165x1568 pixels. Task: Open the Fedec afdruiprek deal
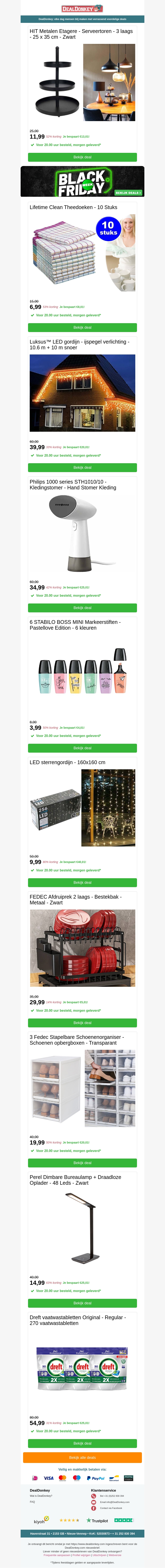[x=82, y=1023]
